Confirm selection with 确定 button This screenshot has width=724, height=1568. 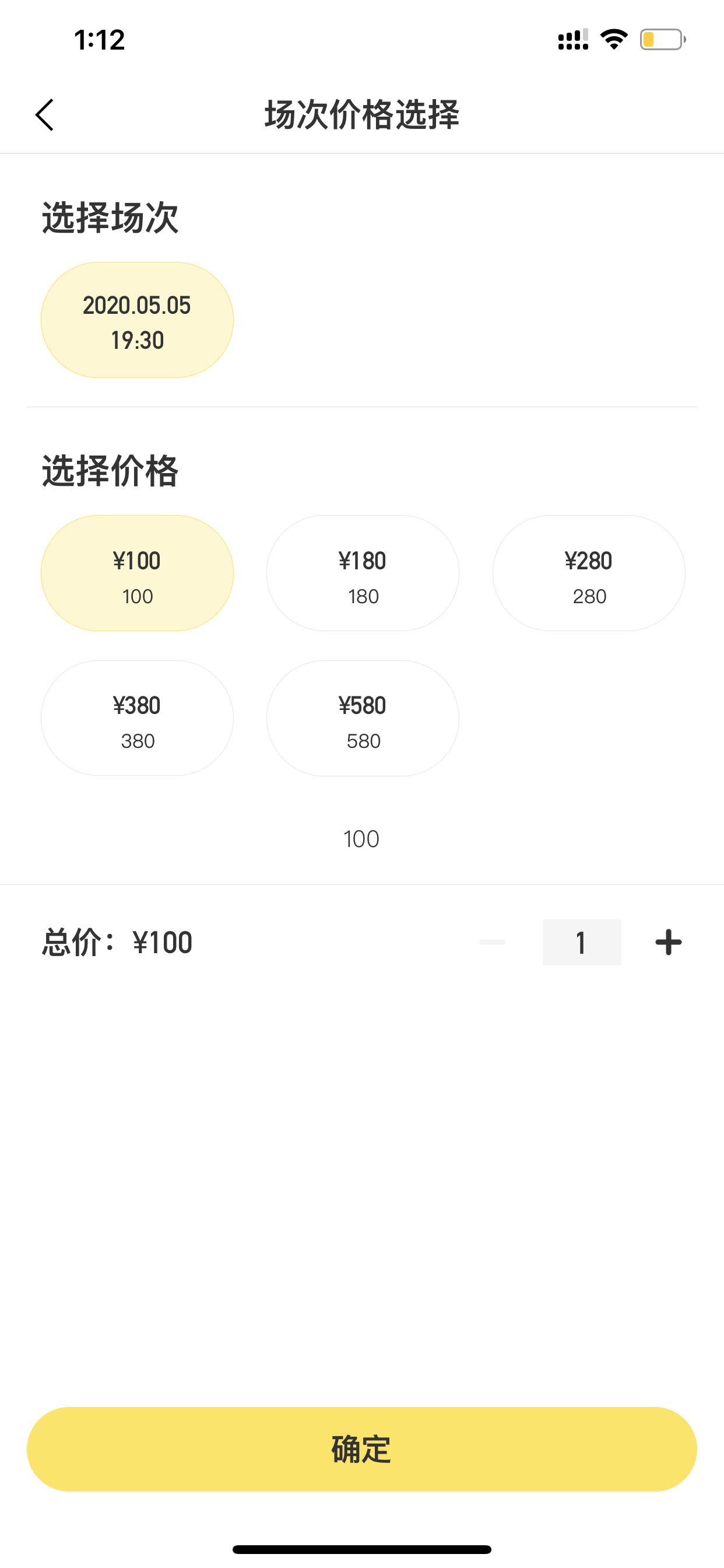[x=362, y=1450]
